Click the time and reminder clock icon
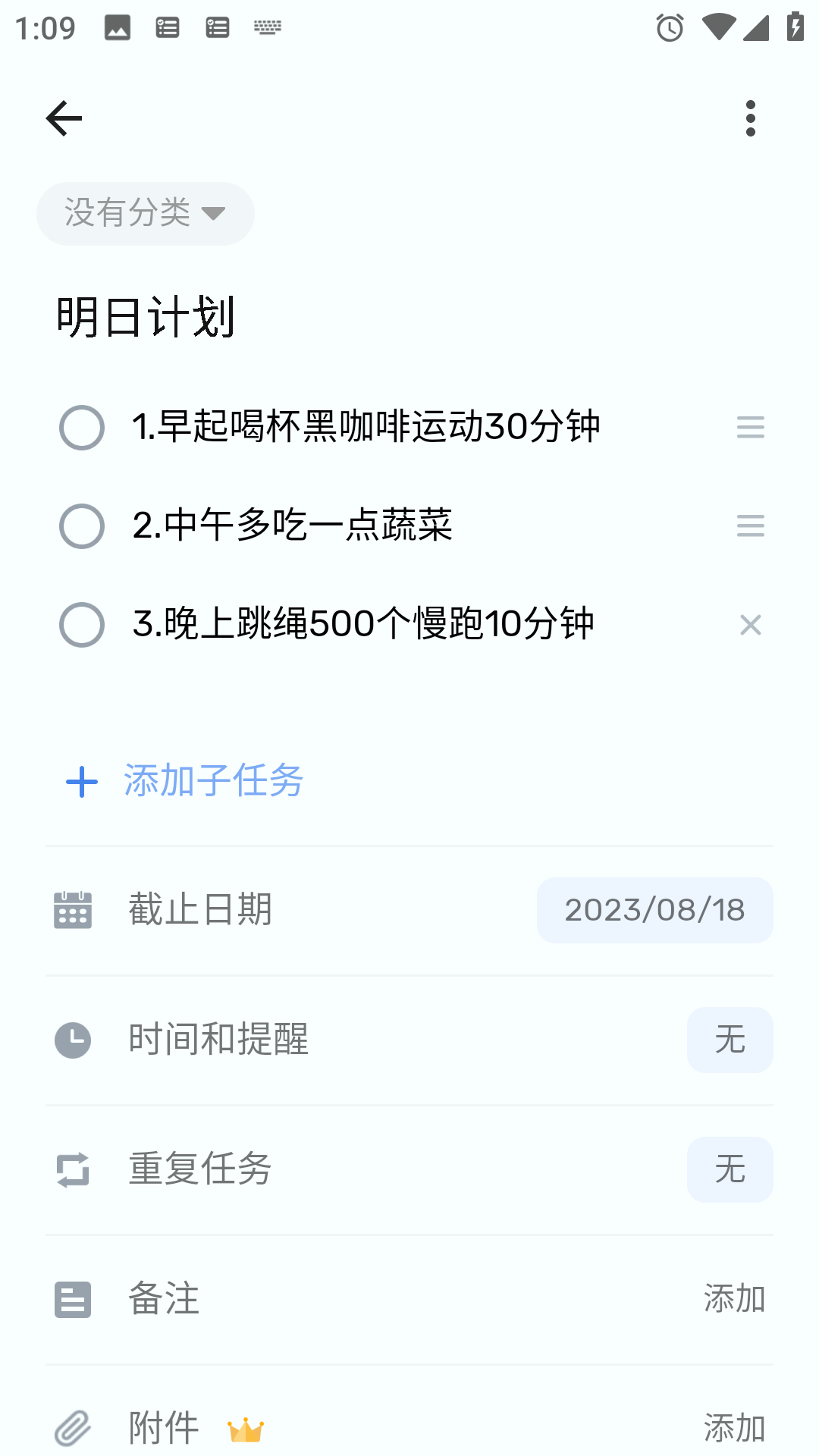The width and height of the screenshot is (819, 1456). [x=73, y=1040]
